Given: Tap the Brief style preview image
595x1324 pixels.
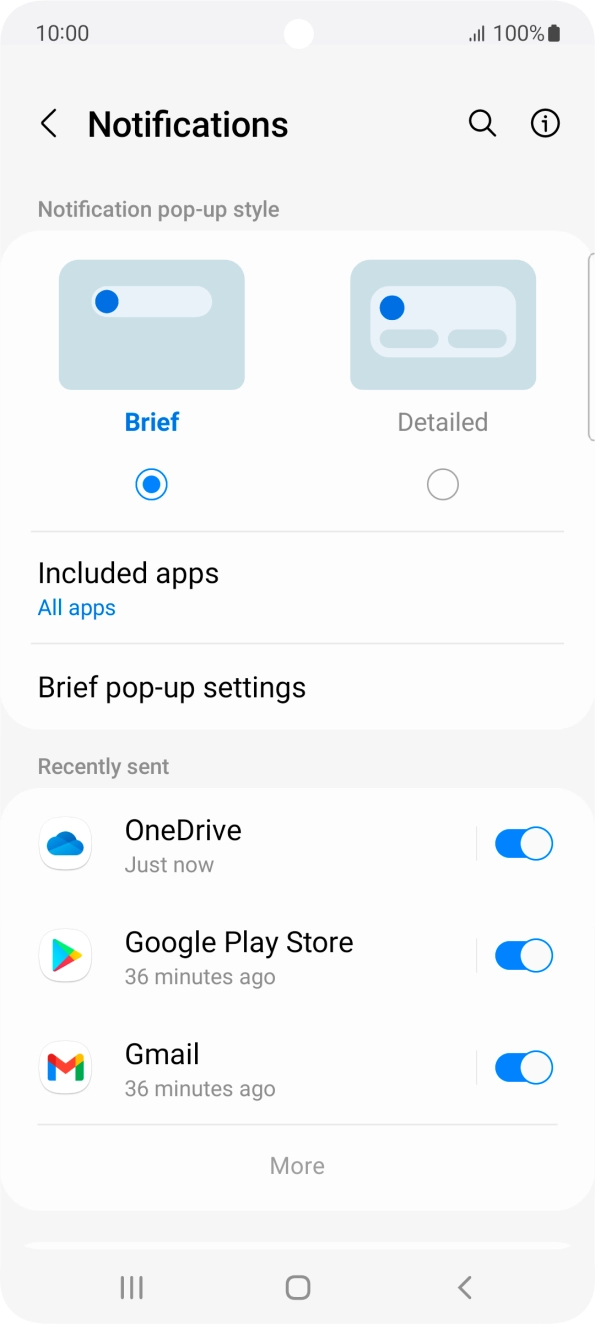Looking at the screenshot, I should [x=152, y=325].
